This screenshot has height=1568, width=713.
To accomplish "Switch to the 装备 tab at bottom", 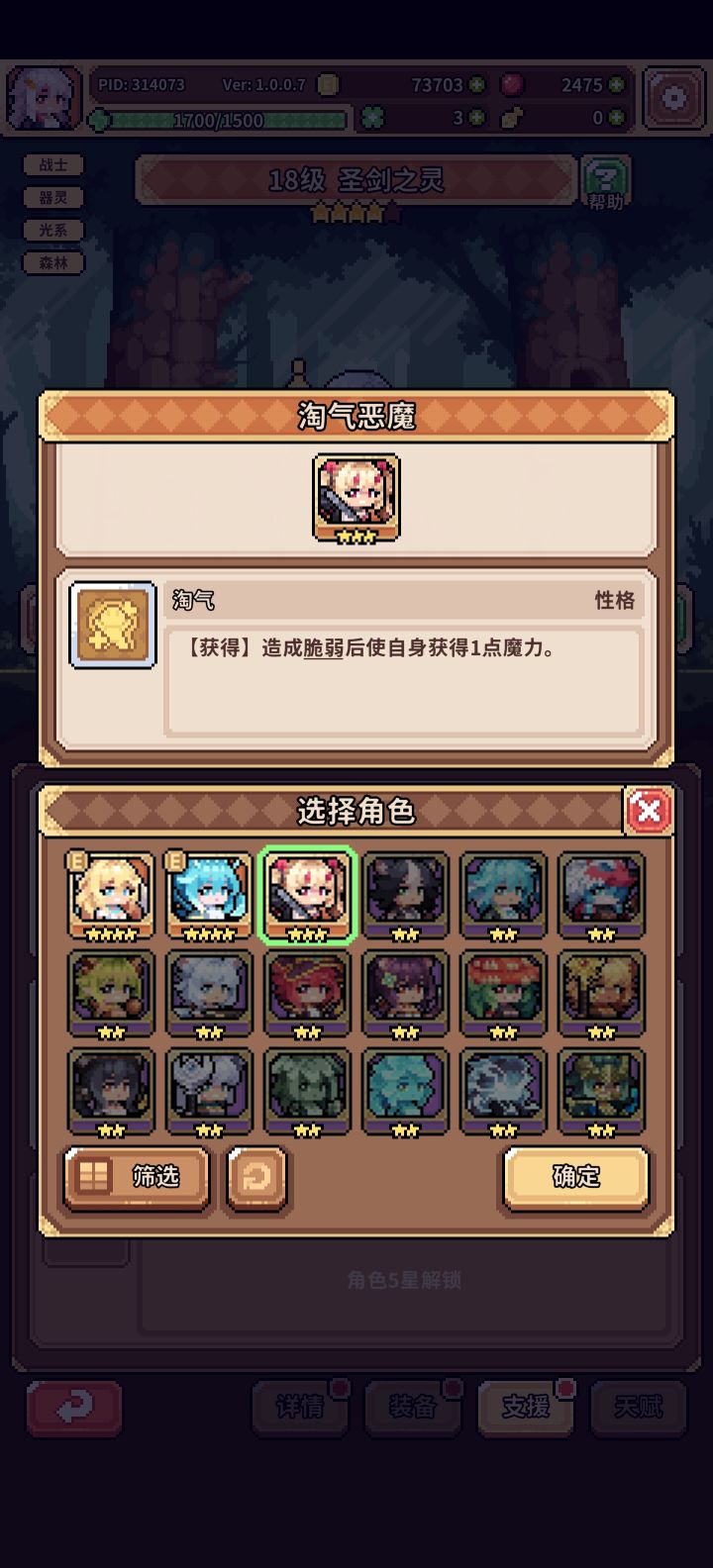I will point(413,1407).
